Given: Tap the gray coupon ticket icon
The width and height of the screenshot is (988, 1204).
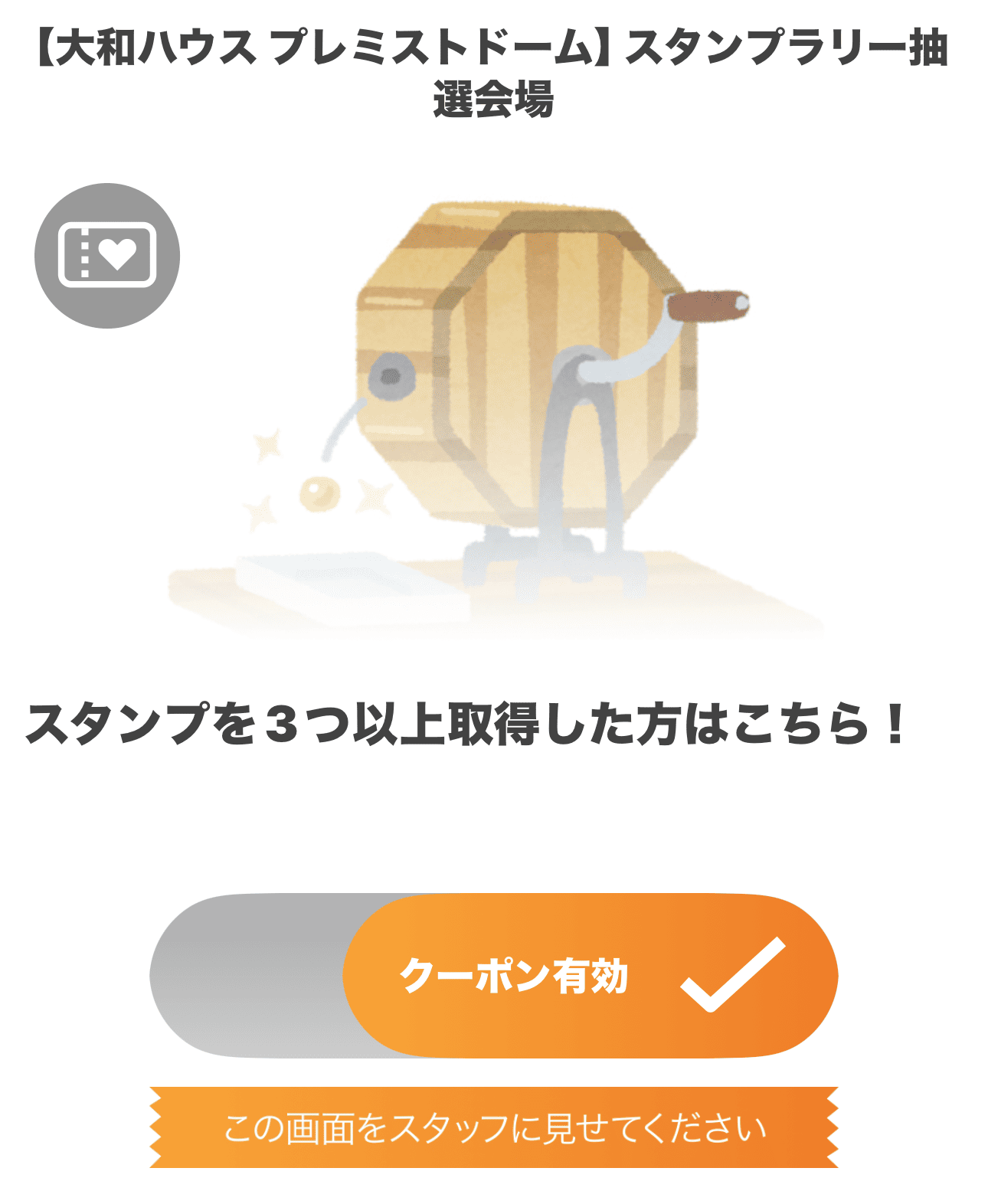Looking at the screenshot, I should click(x=107, y=253).
